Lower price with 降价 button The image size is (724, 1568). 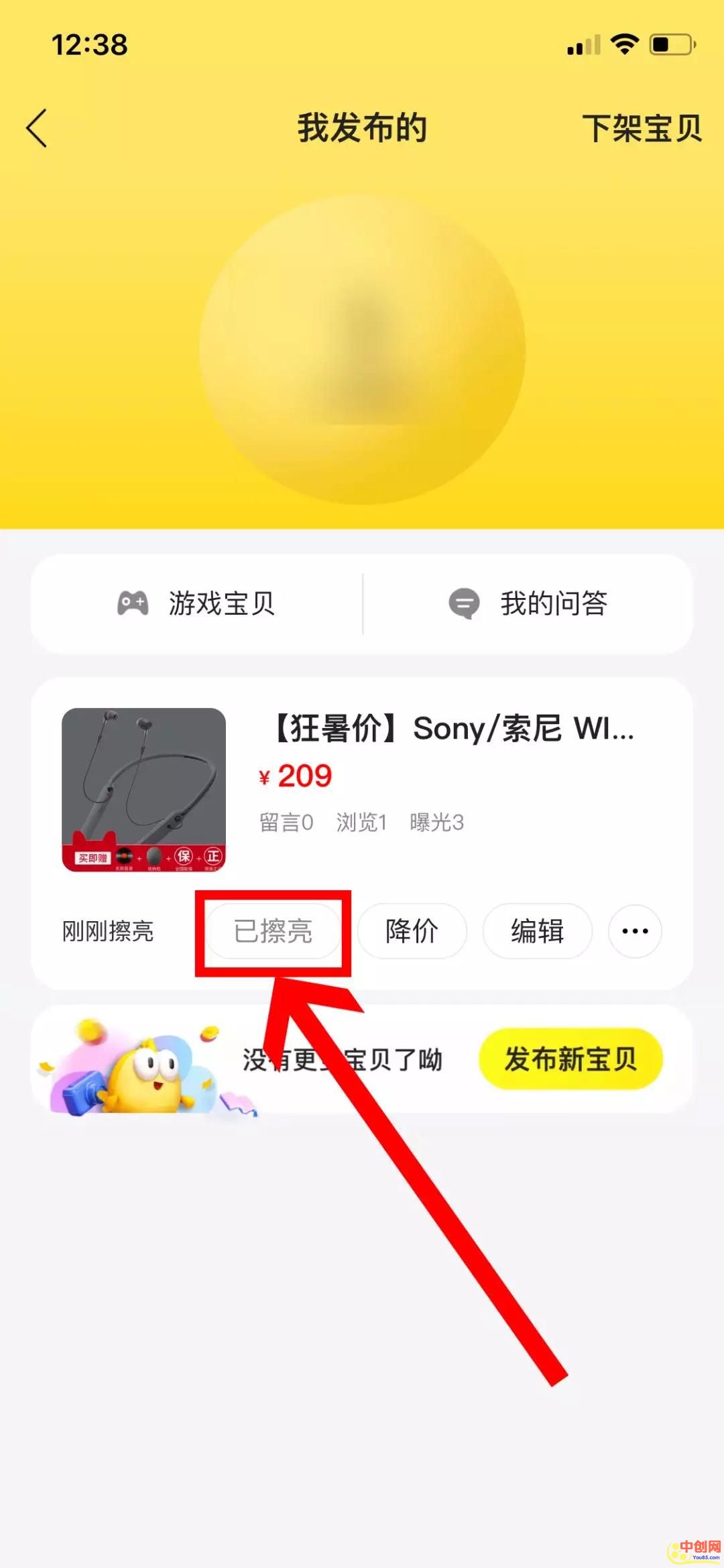pyautogui.click(x=412, y=931)
